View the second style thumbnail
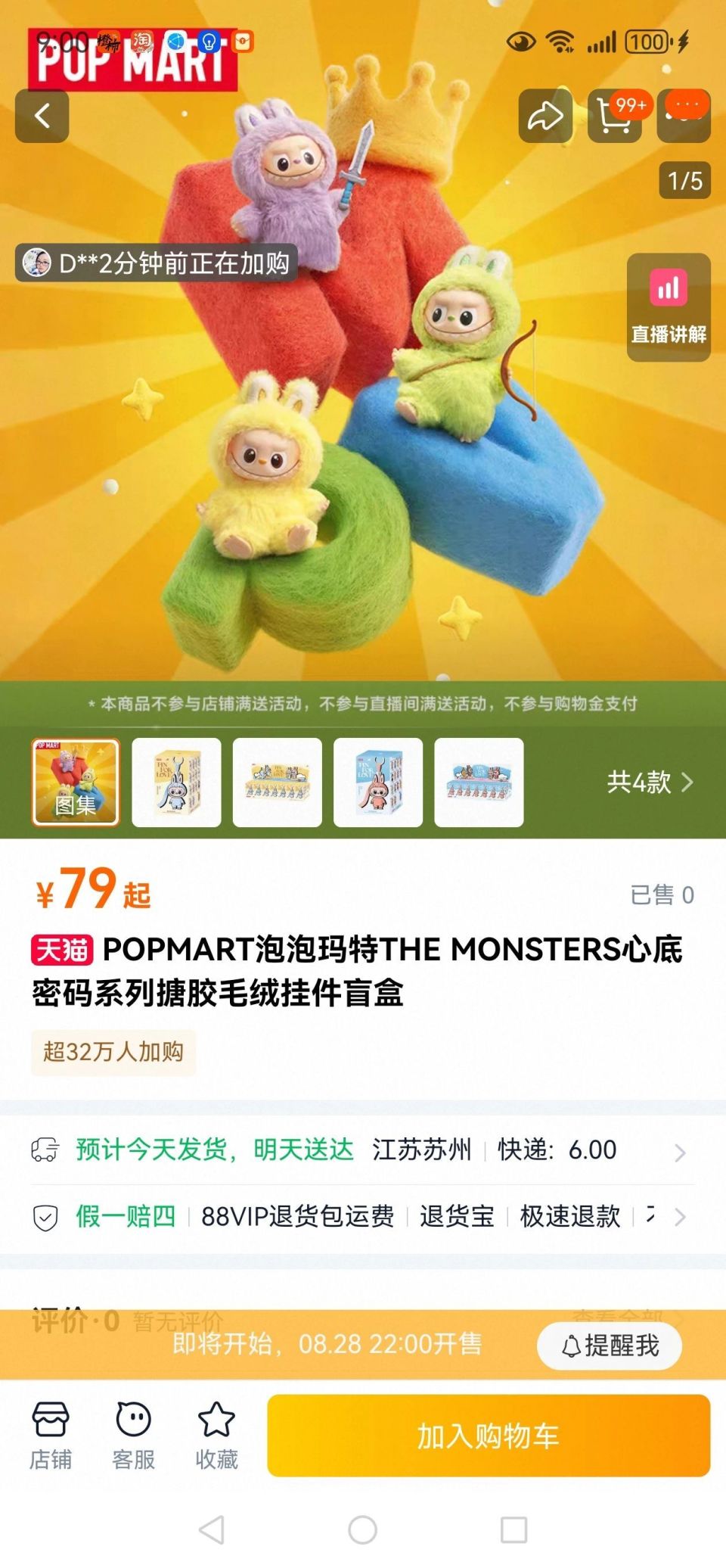The image size is (726, 1568). [x=176, y=782]
